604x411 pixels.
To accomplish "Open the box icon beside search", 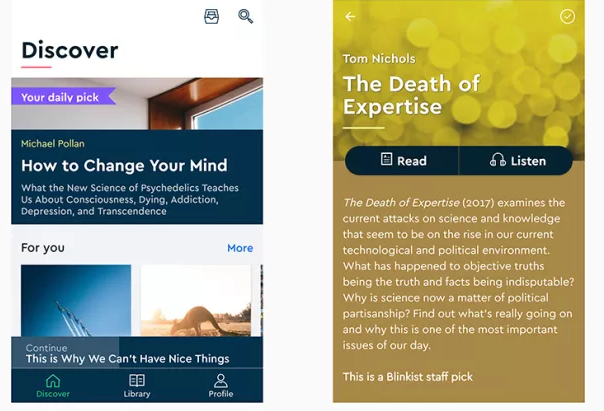I will (x=212, y=16).
